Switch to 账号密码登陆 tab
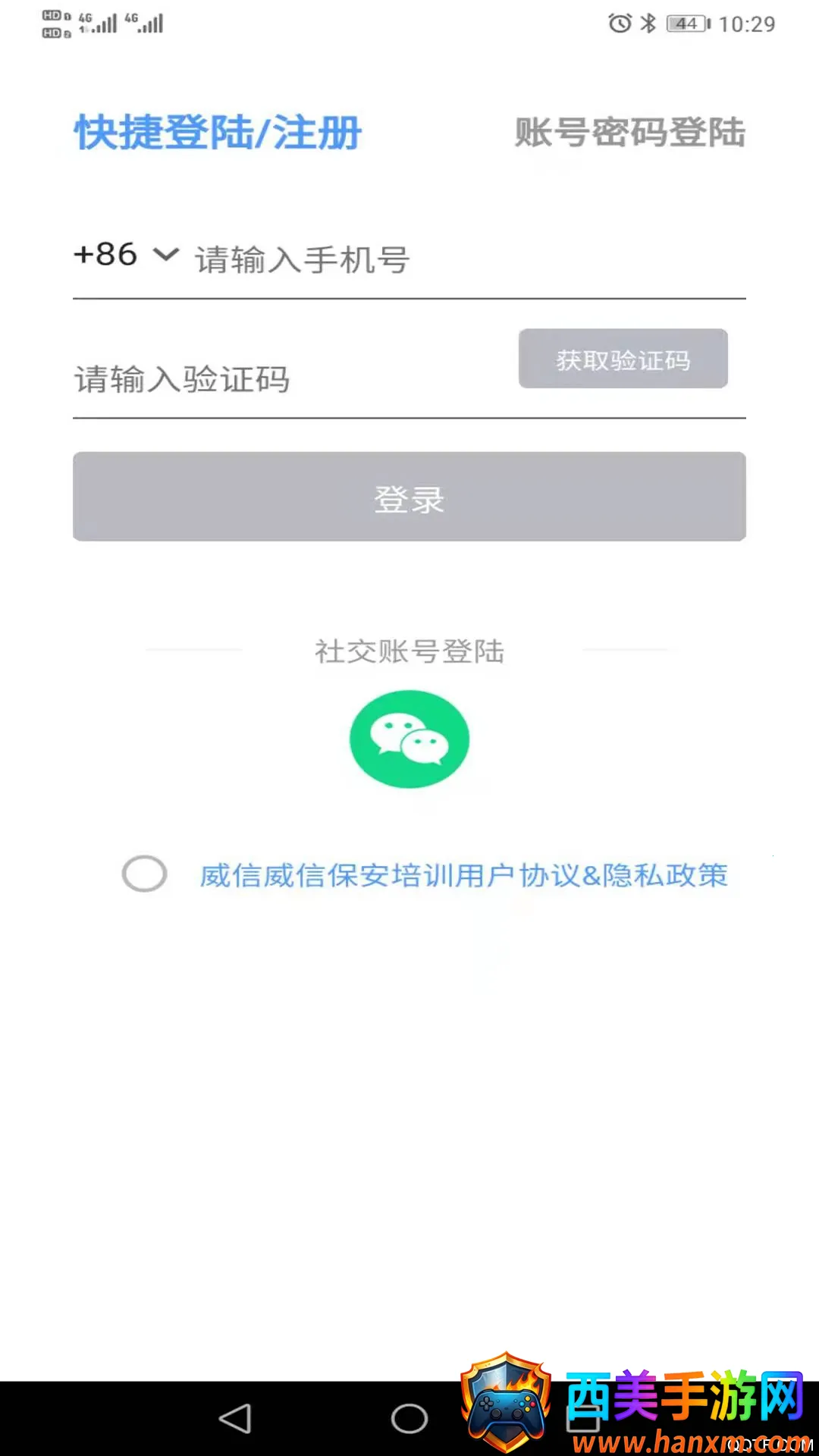The height and width of the screenshot is (1456, 819). (629, 133)
